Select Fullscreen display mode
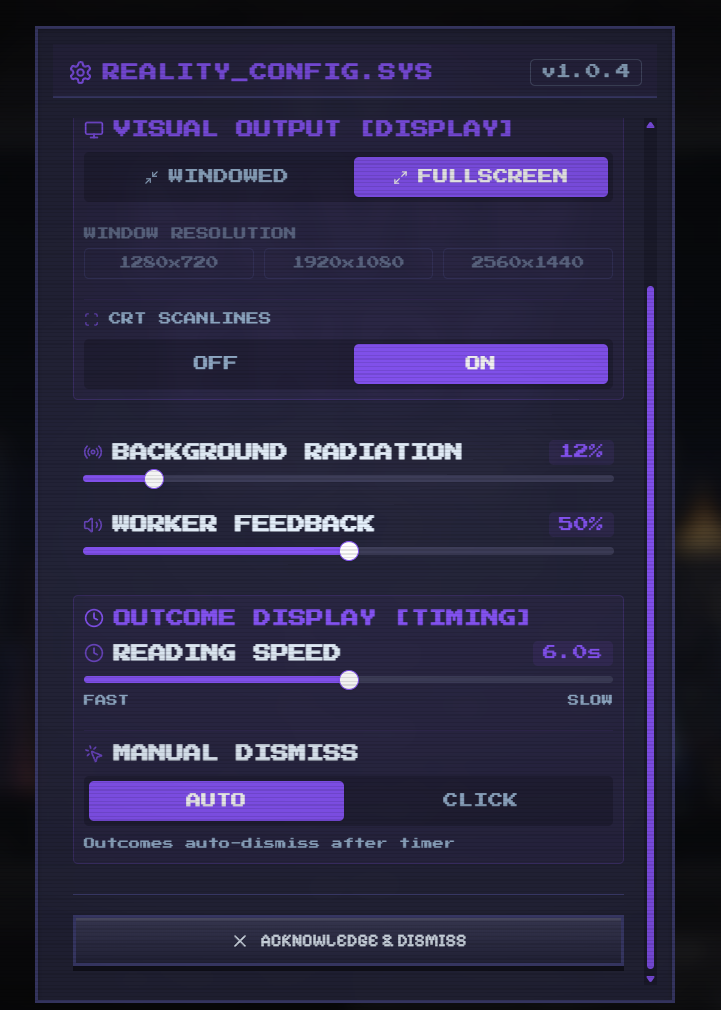This screenshot has width=721, height=1010. pyautogui.click(x=481, y=177)
